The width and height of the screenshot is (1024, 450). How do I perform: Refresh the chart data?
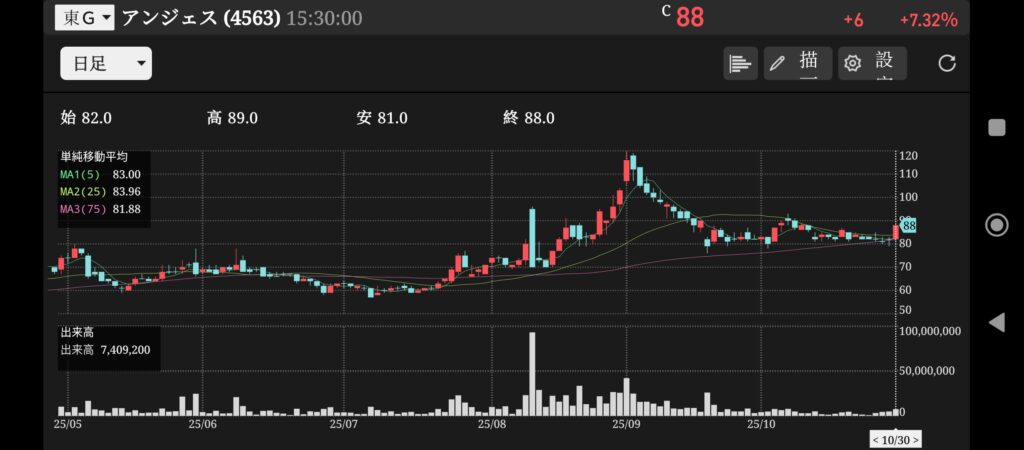[x=947, y=63]
